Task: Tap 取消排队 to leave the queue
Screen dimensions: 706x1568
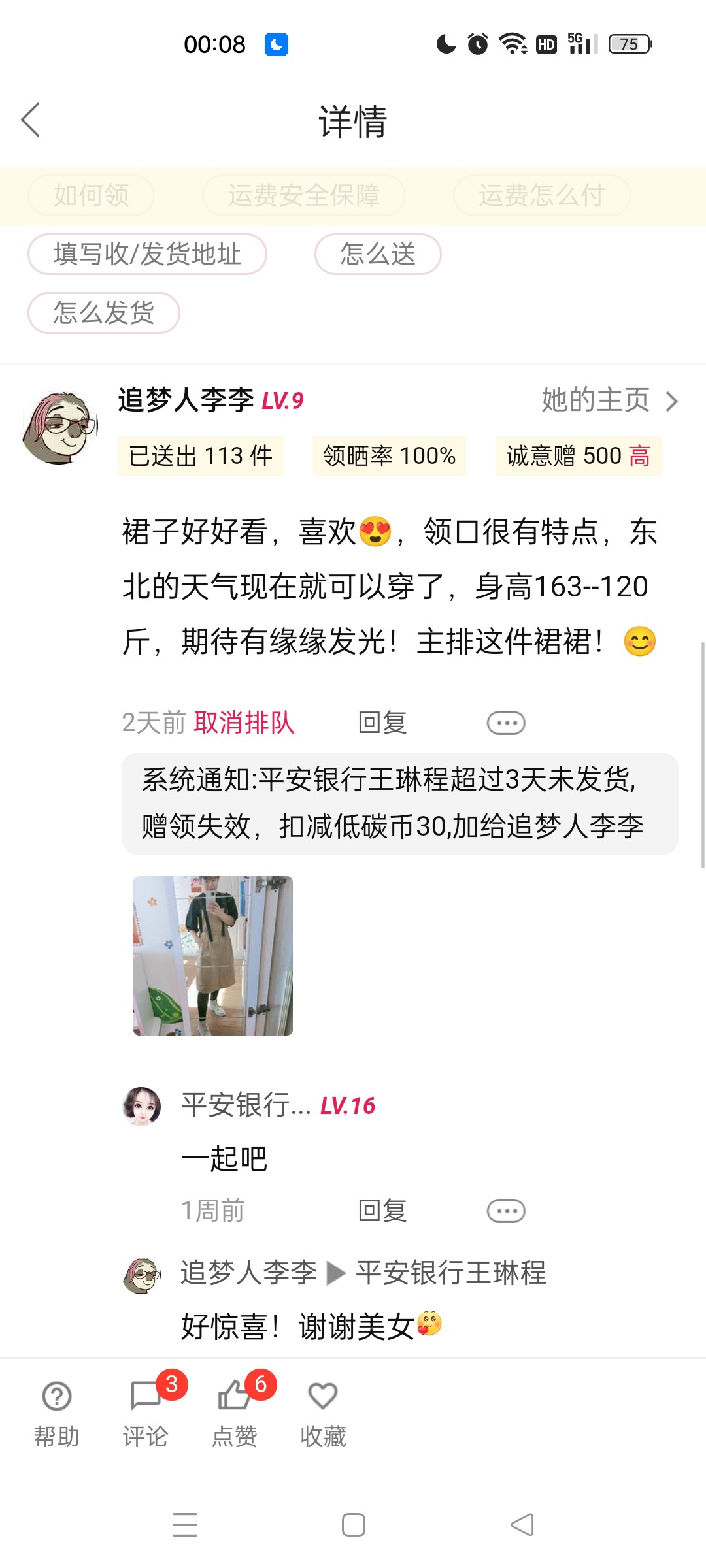Action: 244,723
